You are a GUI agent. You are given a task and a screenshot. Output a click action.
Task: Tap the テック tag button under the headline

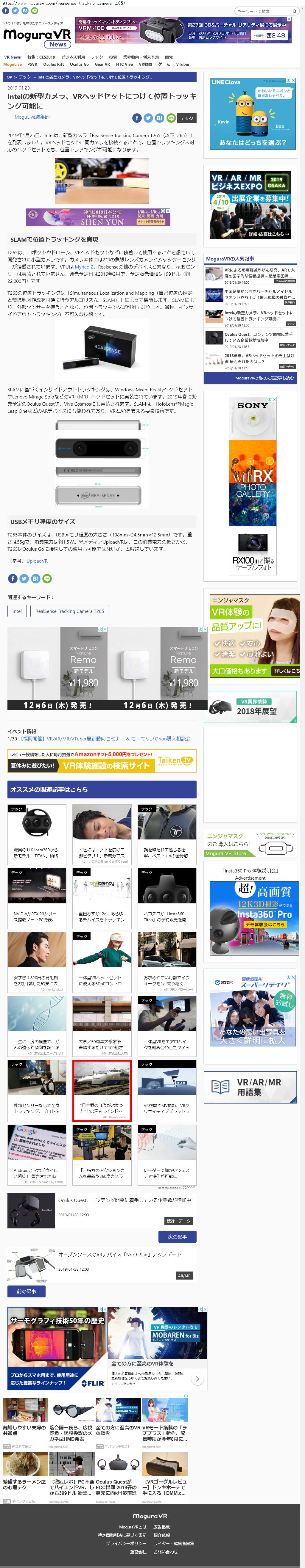[187, 118]
